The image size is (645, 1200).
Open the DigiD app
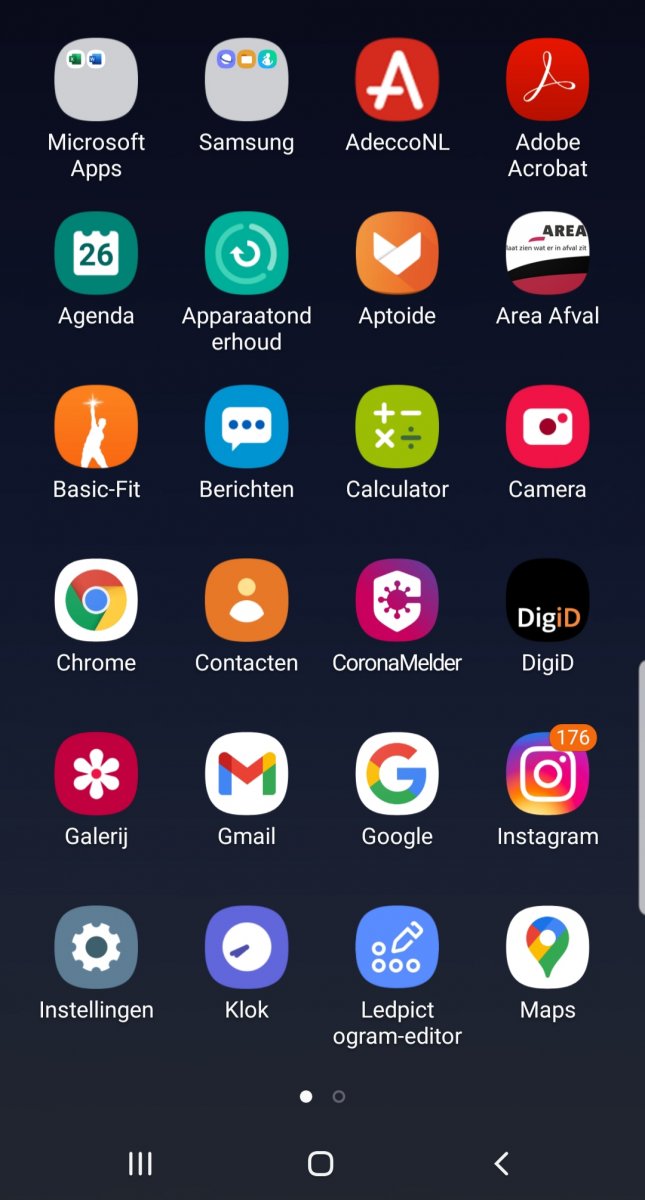point(547,600)
